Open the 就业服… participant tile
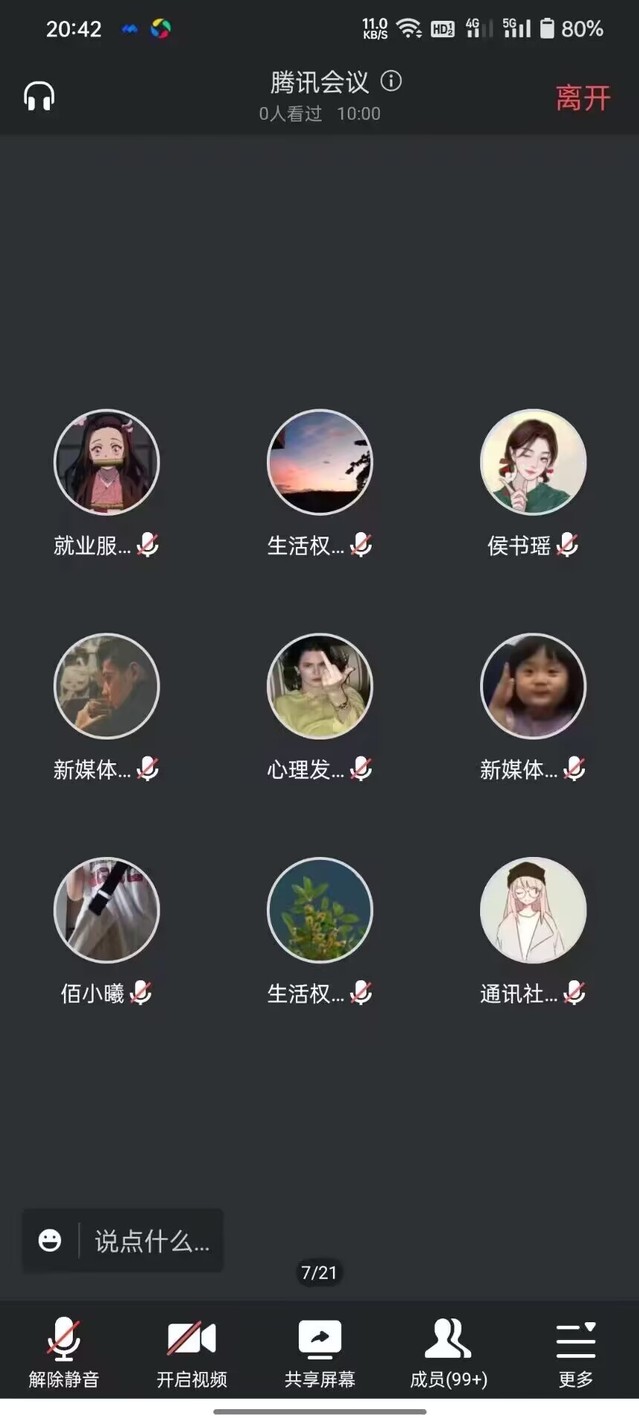Screen dimensions: 639x1427 coord(106,462)
